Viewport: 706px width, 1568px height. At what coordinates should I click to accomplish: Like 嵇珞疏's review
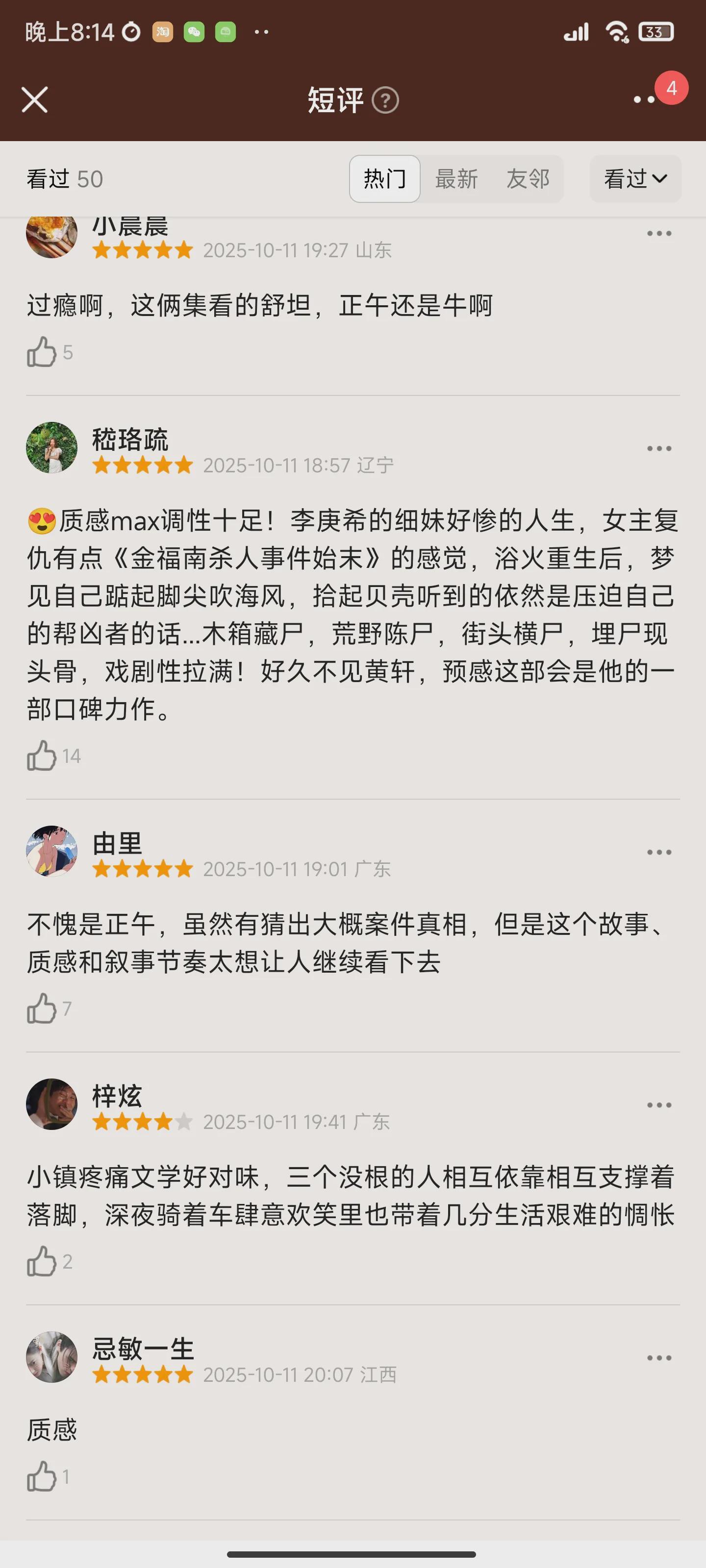coord(42,756)
